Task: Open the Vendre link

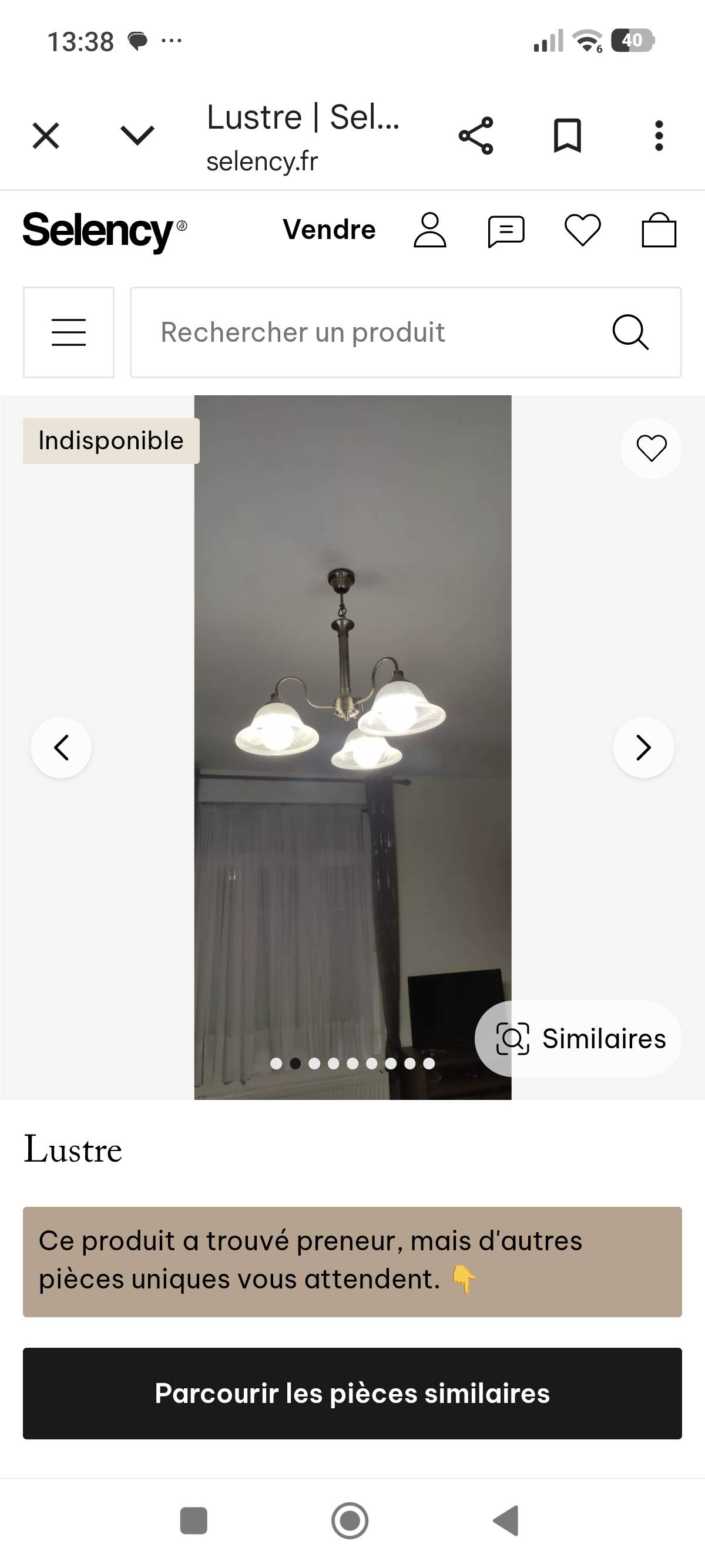Action: [330, 230]
